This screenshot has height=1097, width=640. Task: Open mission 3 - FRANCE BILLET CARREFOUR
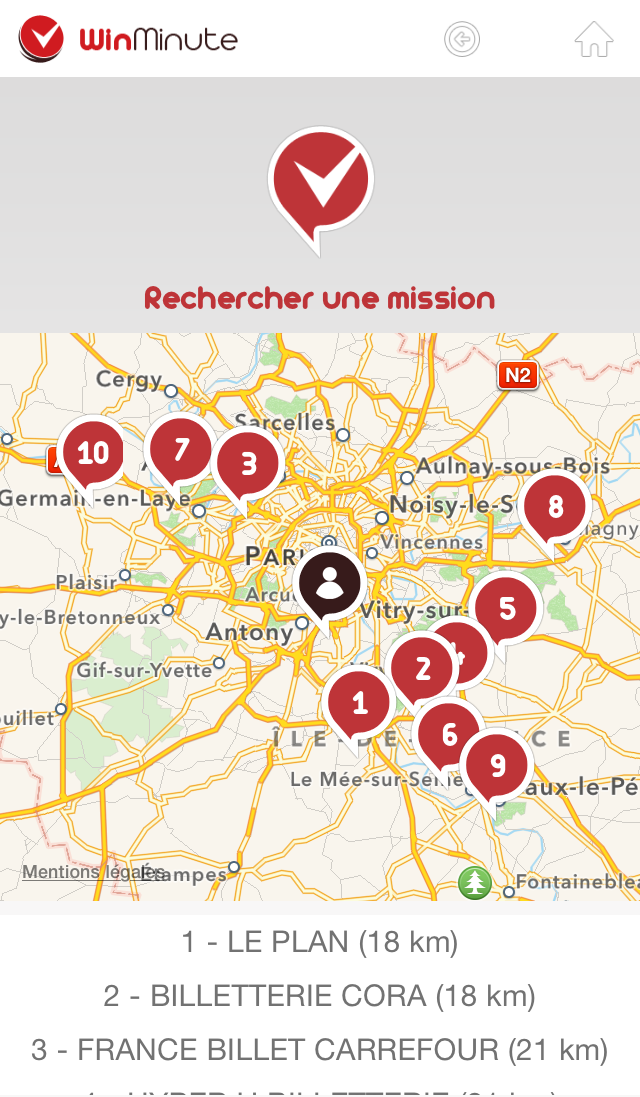pos(320,1049)
